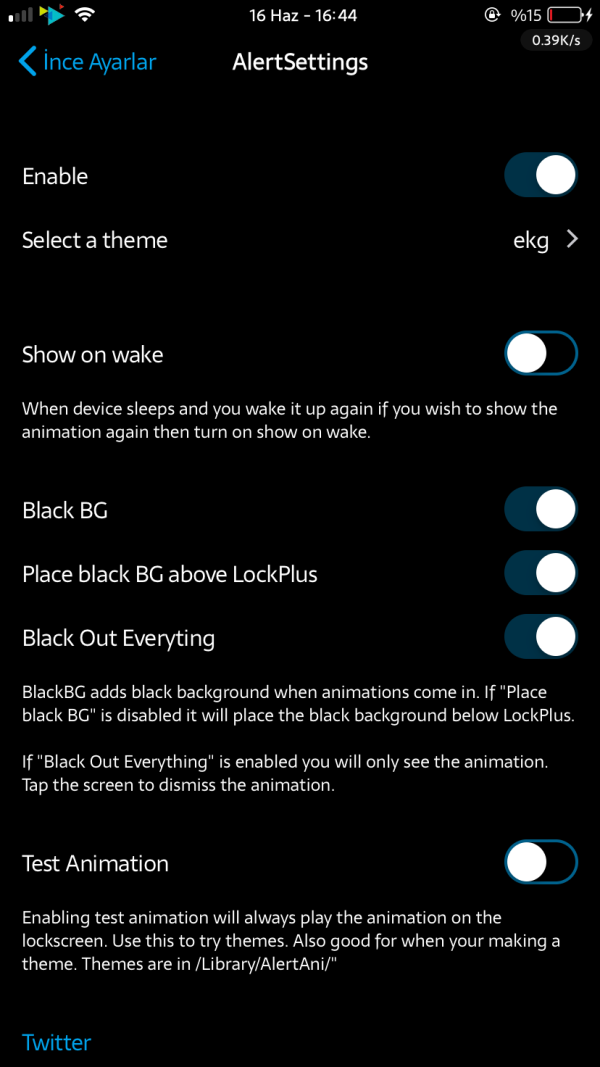
Task: Open the Twitter link
Action: point(57,1042)
